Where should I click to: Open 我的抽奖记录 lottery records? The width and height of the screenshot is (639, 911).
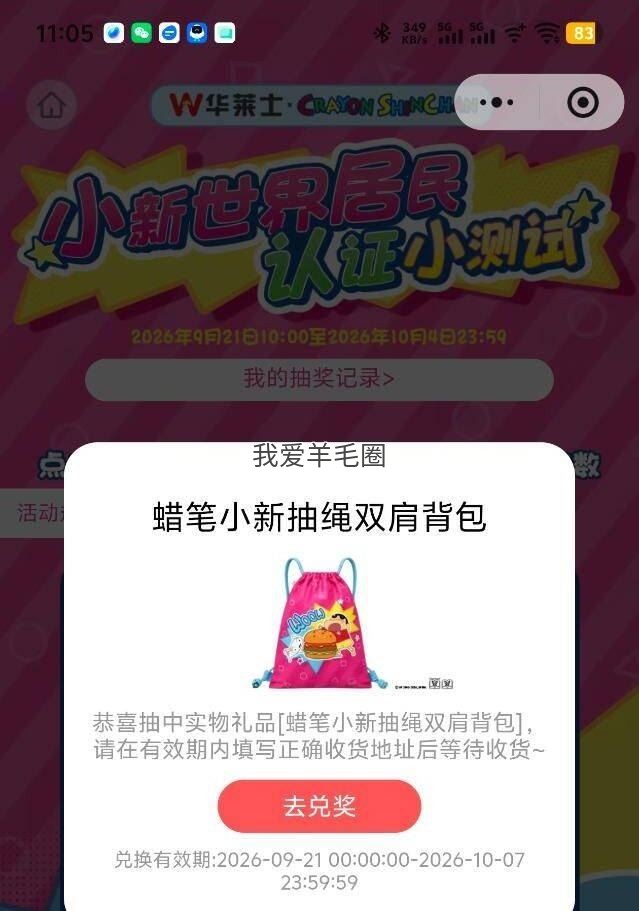tap(319, 379)
